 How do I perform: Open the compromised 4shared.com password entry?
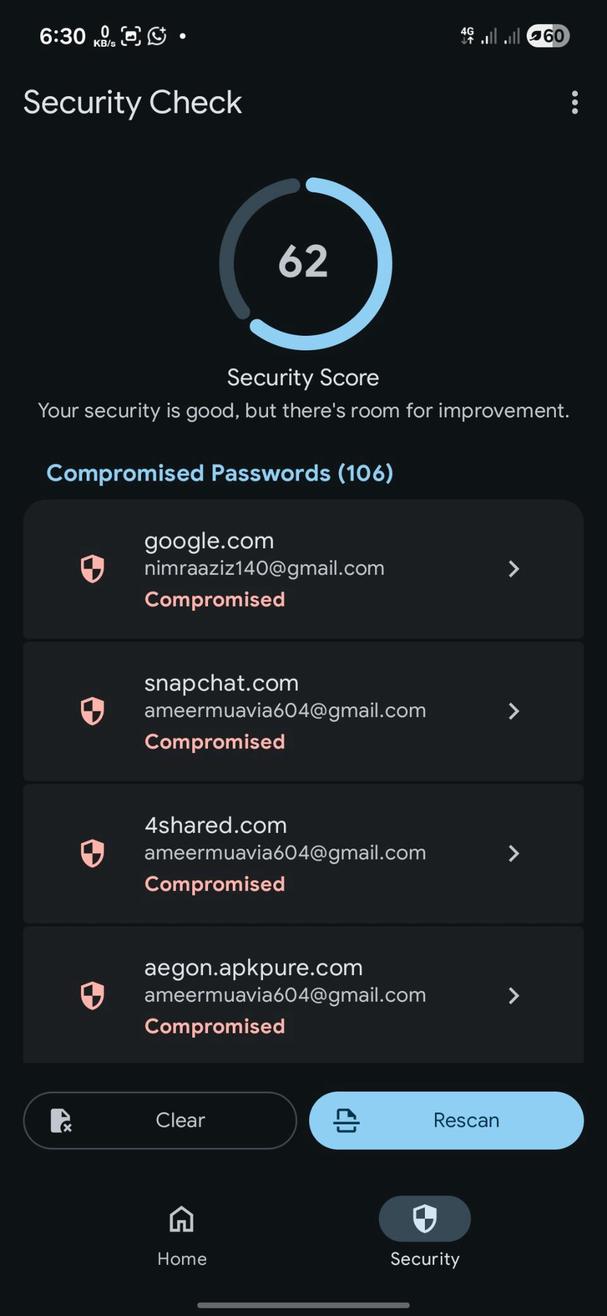point(303,853)
